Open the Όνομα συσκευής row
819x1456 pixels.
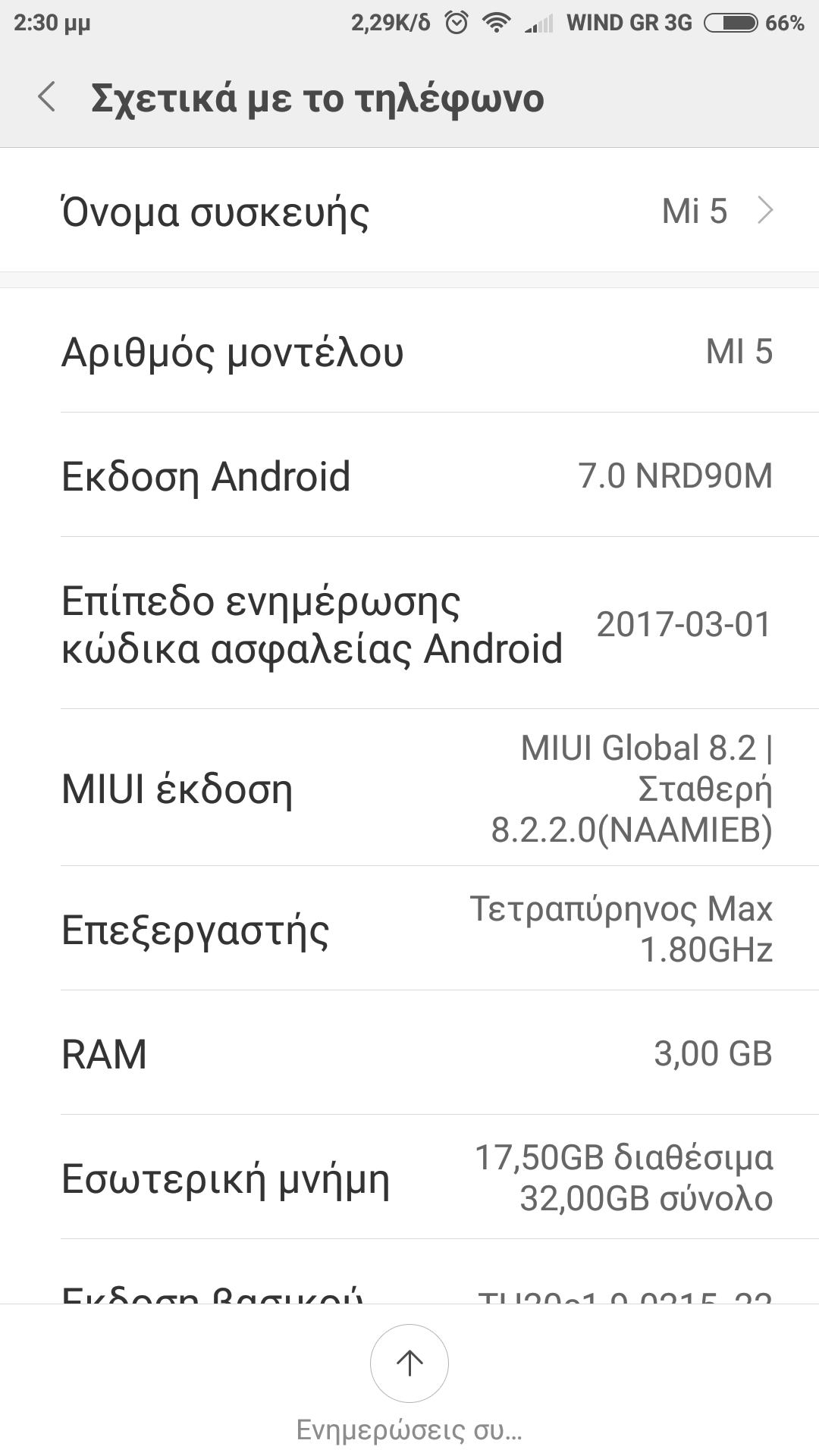[x=409, y=211]
